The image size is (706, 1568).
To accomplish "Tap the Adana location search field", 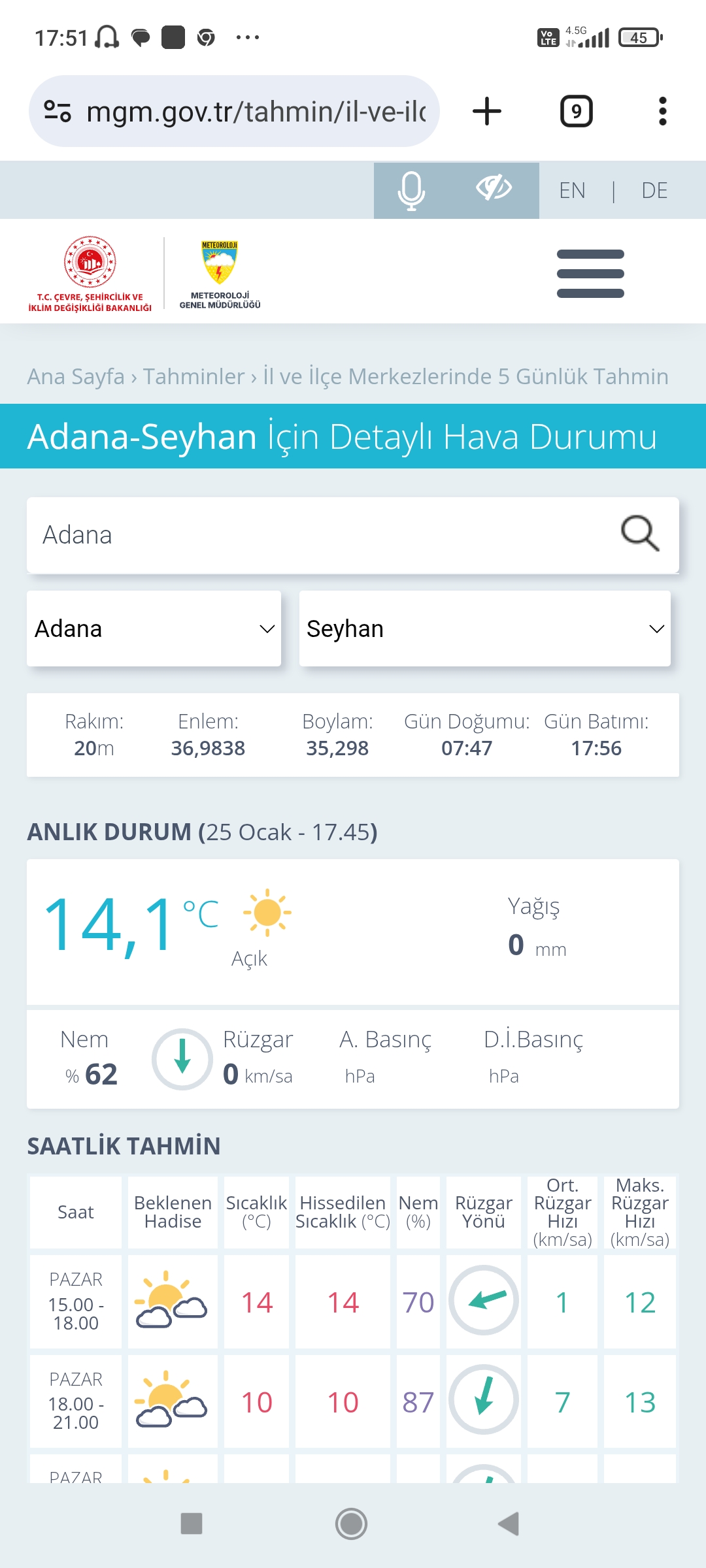I will pos(320,535).
